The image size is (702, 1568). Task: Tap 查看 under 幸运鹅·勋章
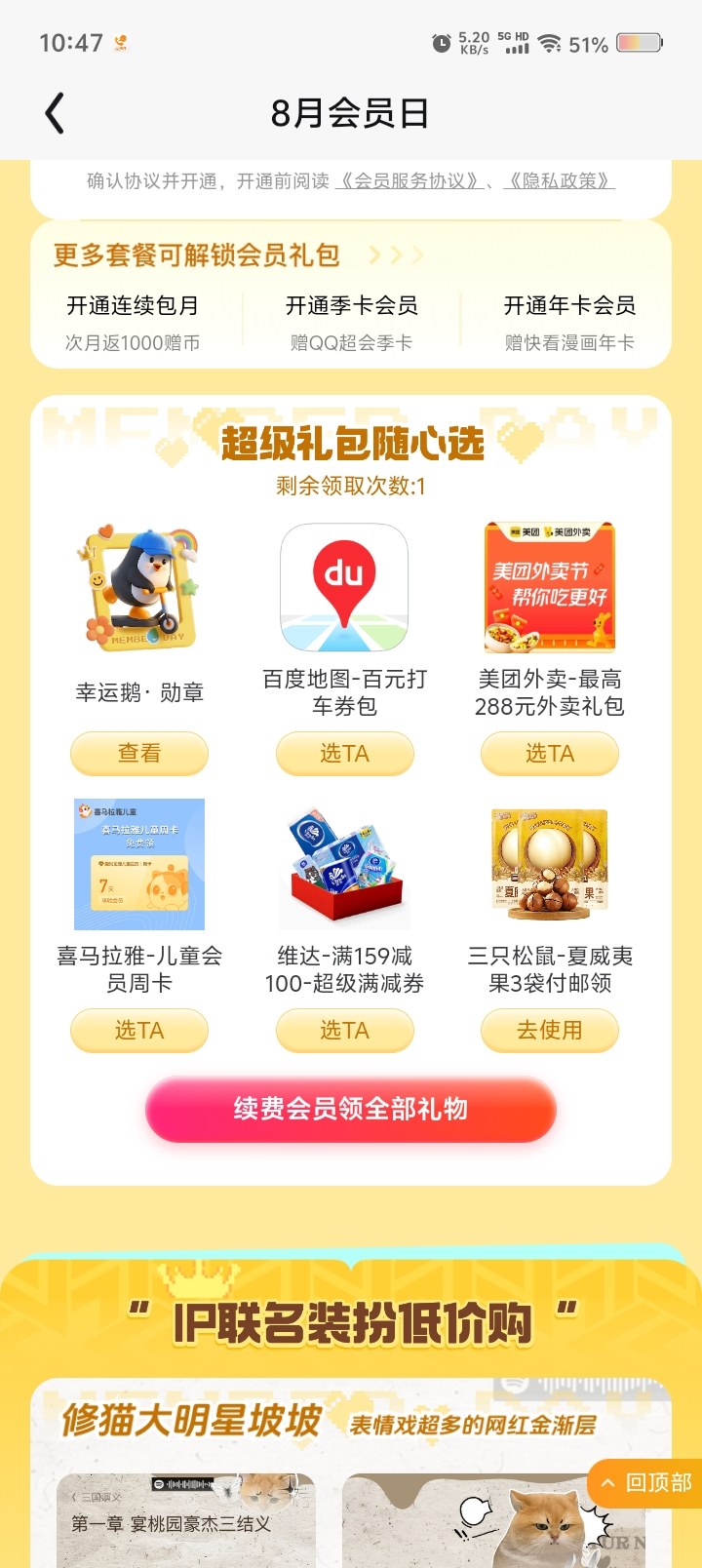[139, 754]
